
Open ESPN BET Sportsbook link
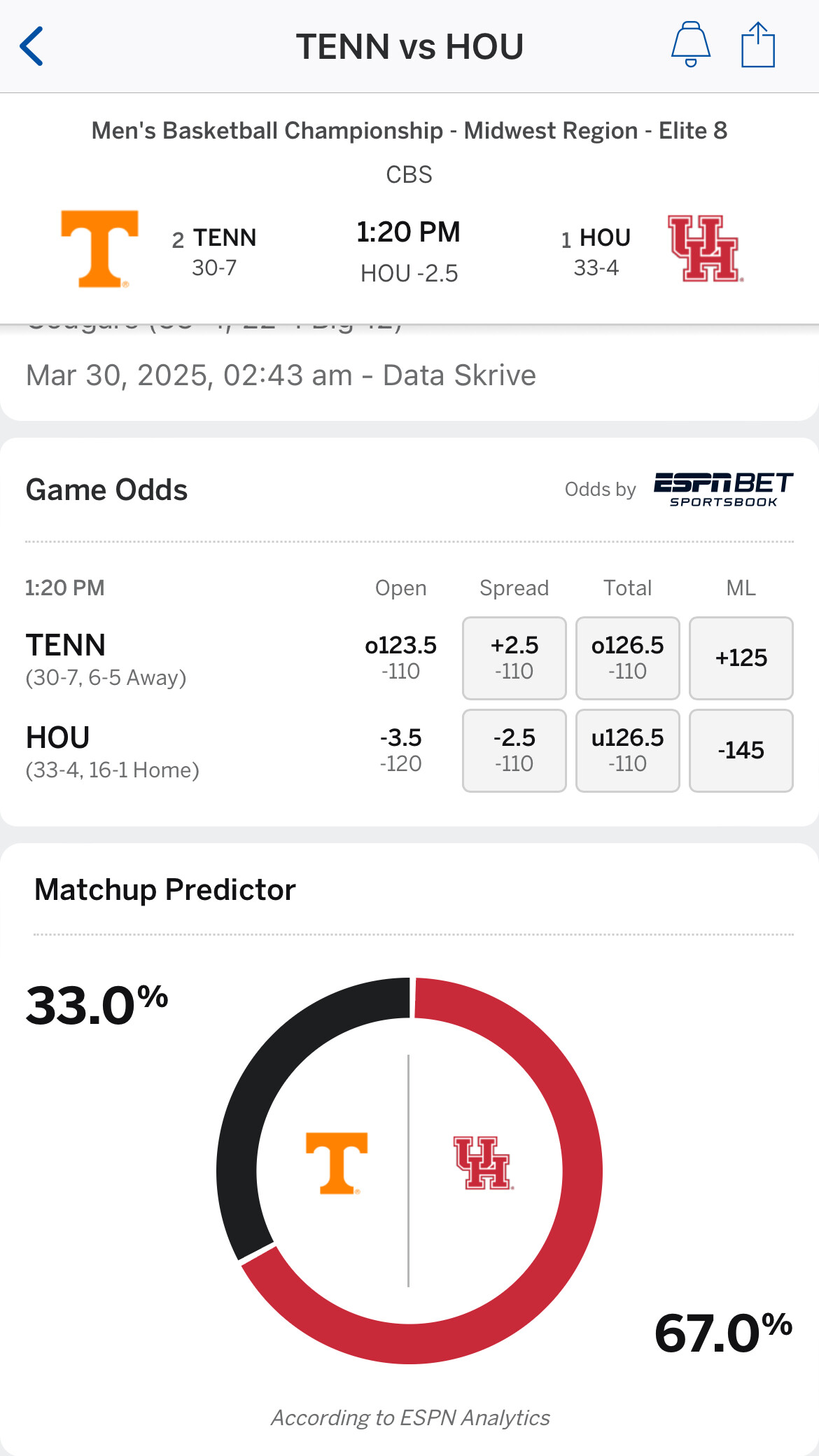point(723,489)
